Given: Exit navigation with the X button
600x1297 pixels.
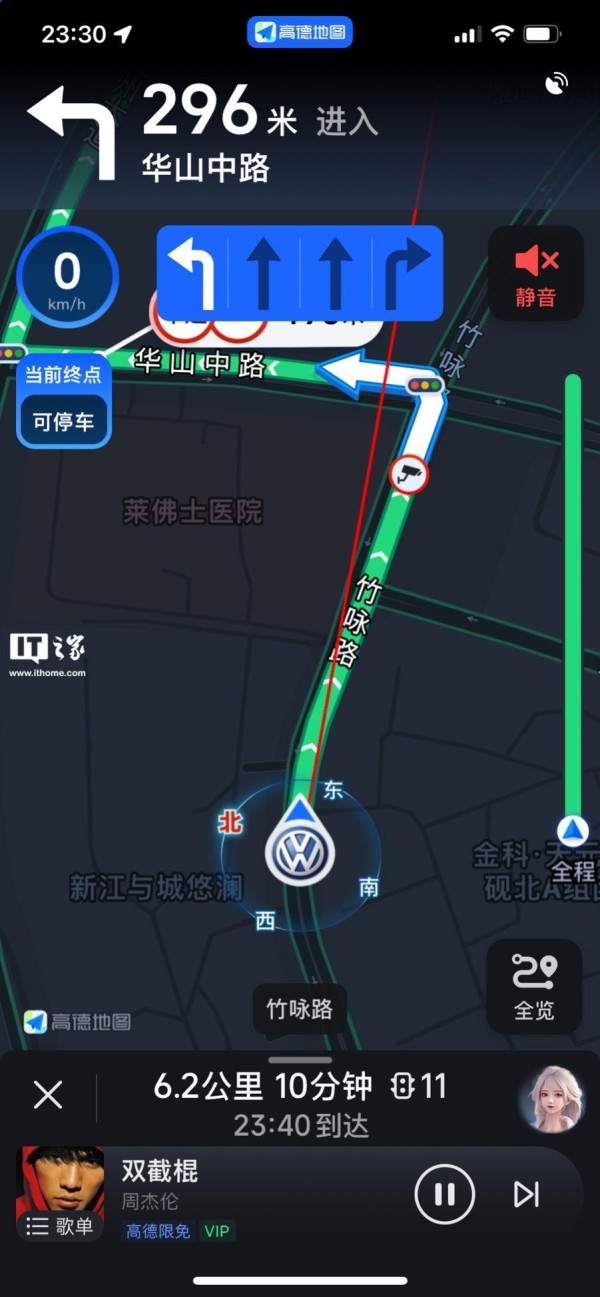Looking at the screenshot, I should [48, 1095].
